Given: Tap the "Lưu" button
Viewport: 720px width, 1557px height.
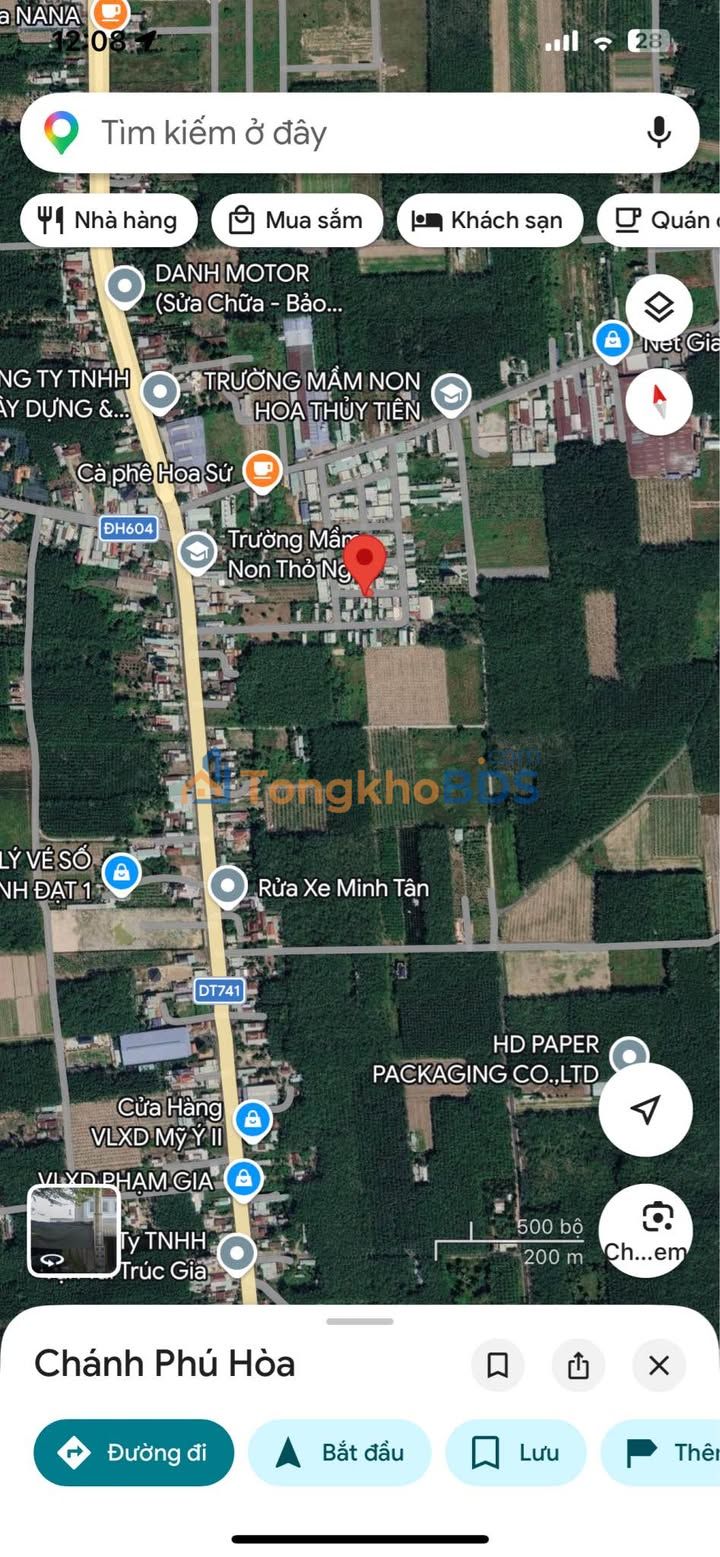Looking at the screenshot, I should click(x=515, y=1452).
